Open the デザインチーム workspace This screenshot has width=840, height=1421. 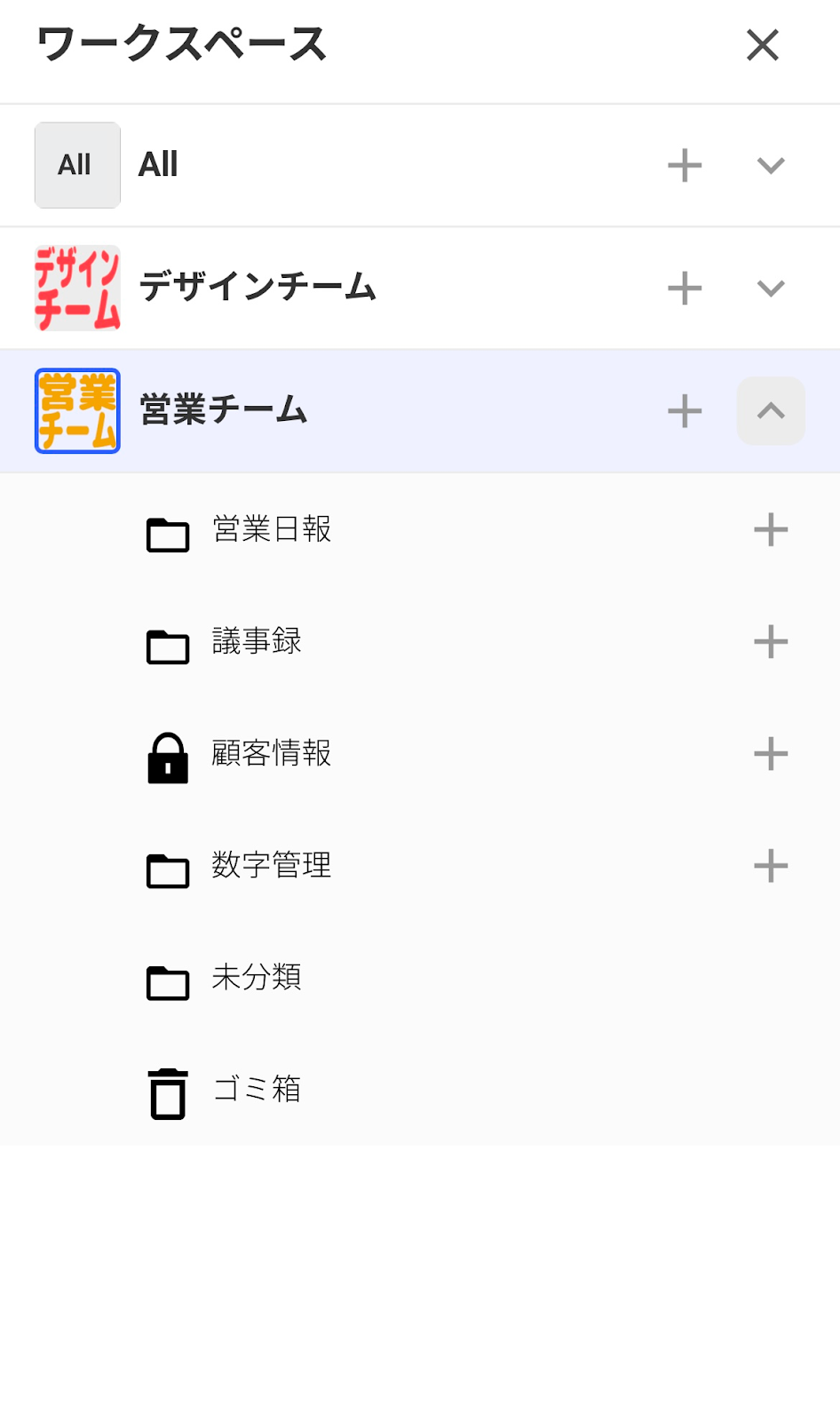coord(420,288)
